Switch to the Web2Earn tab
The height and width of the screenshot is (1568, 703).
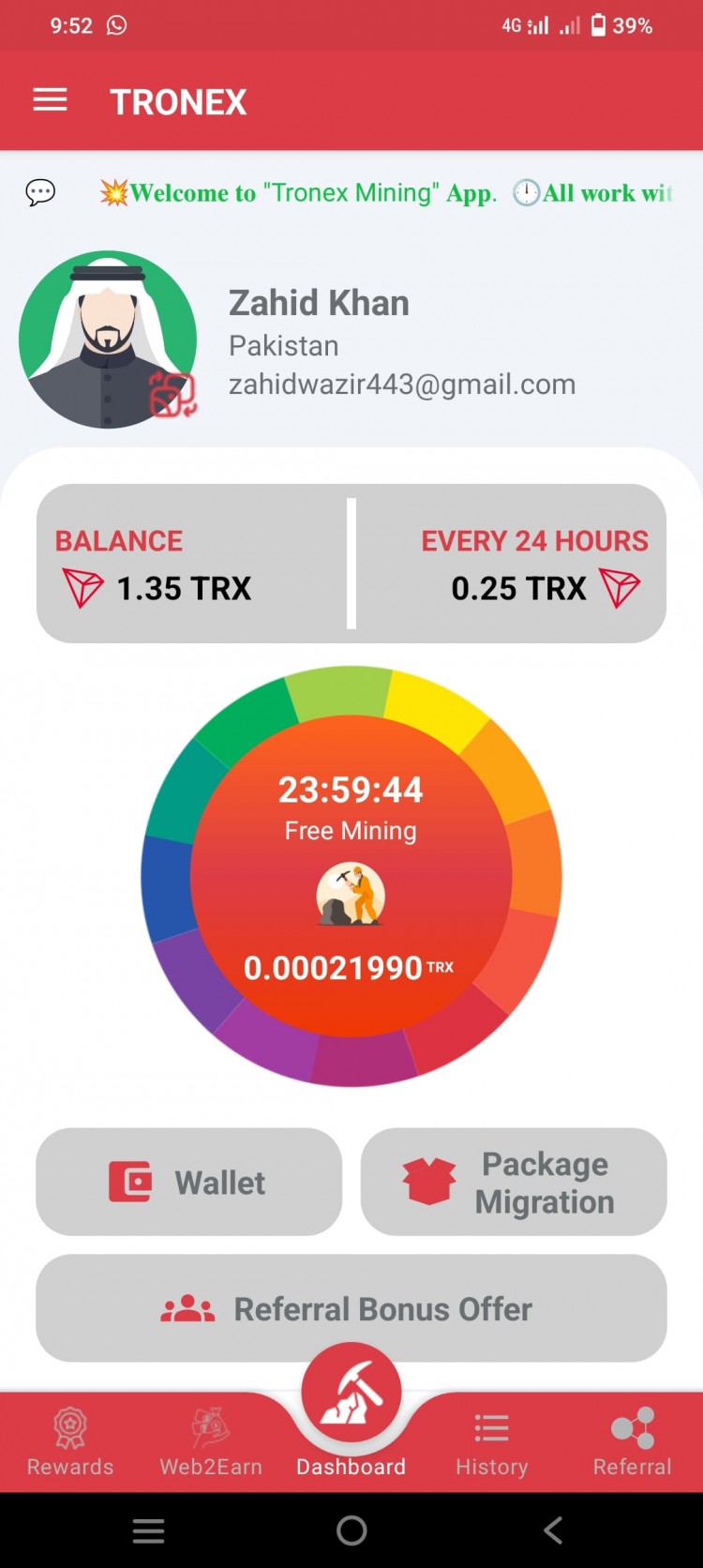(211, 1442)
